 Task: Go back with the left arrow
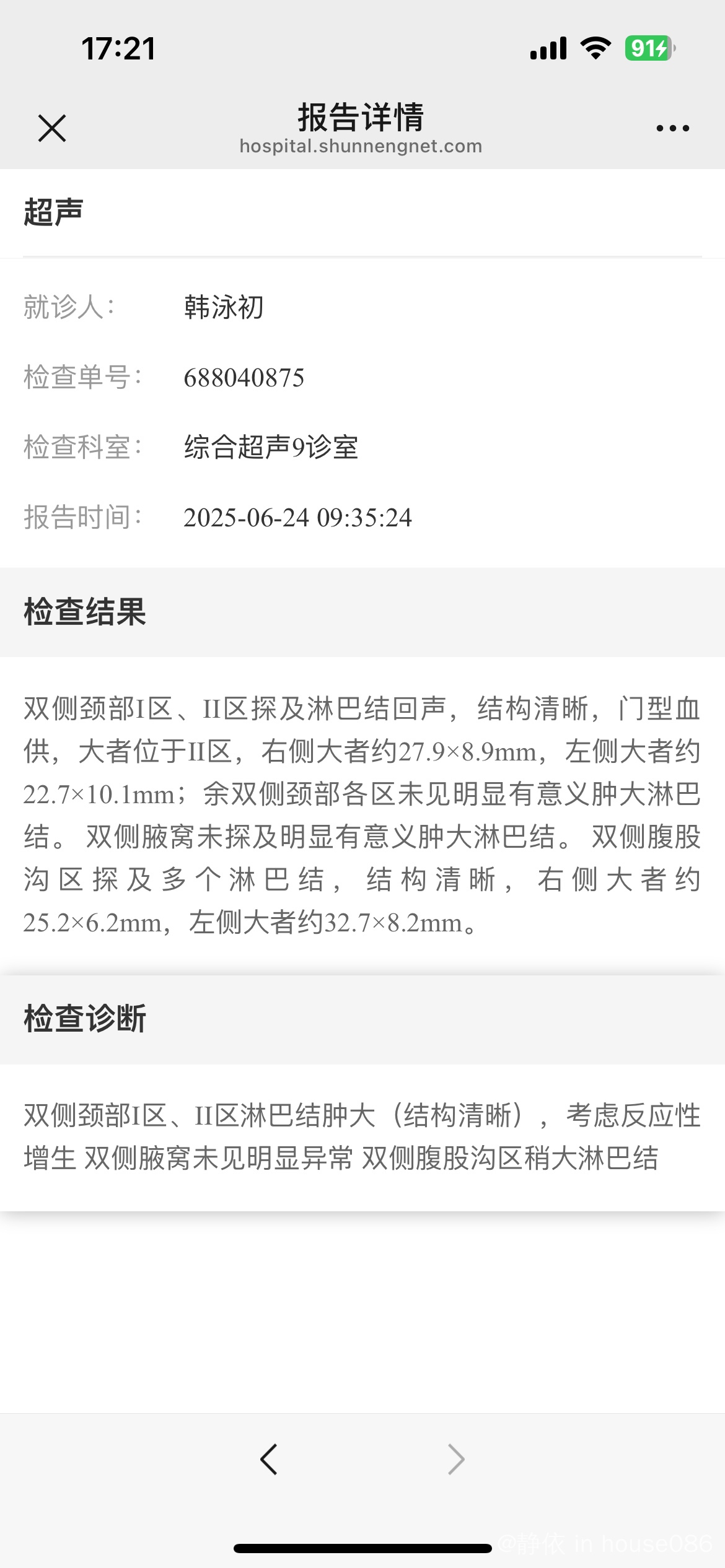click(x=269, y=1460)
